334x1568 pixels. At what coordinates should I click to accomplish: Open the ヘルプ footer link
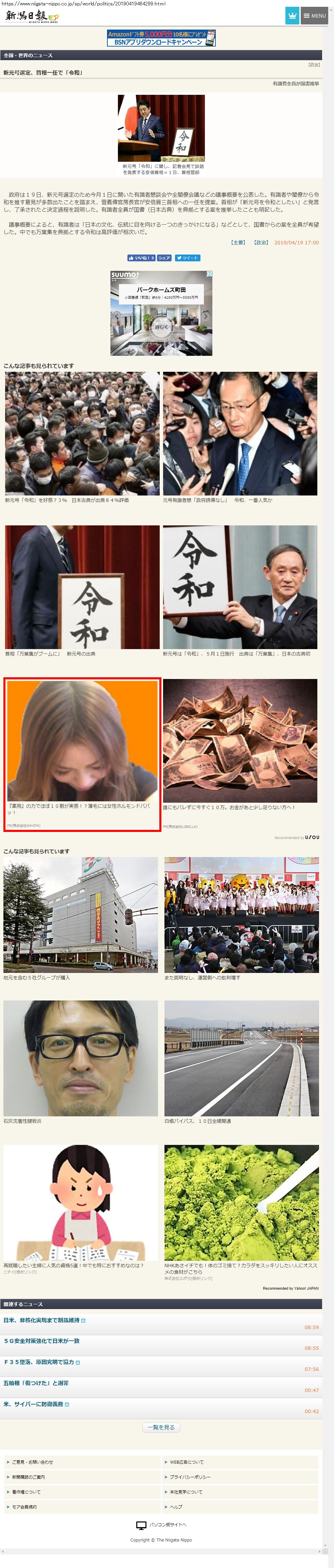(176, 1506)
